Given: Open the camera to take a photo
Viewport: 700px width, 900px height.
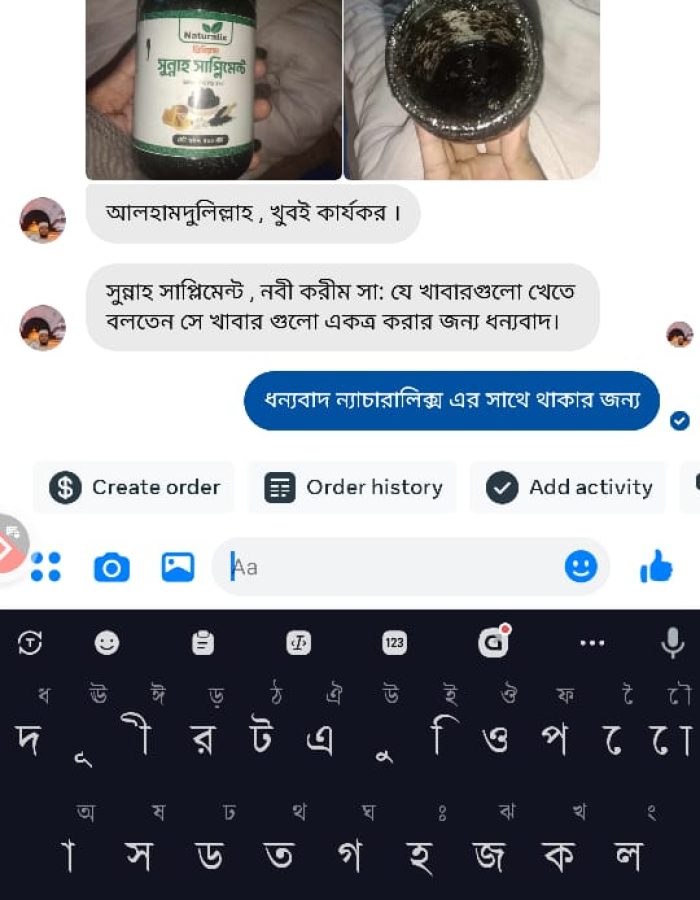Looking at the screenshot, I should [x=111, y=567].
